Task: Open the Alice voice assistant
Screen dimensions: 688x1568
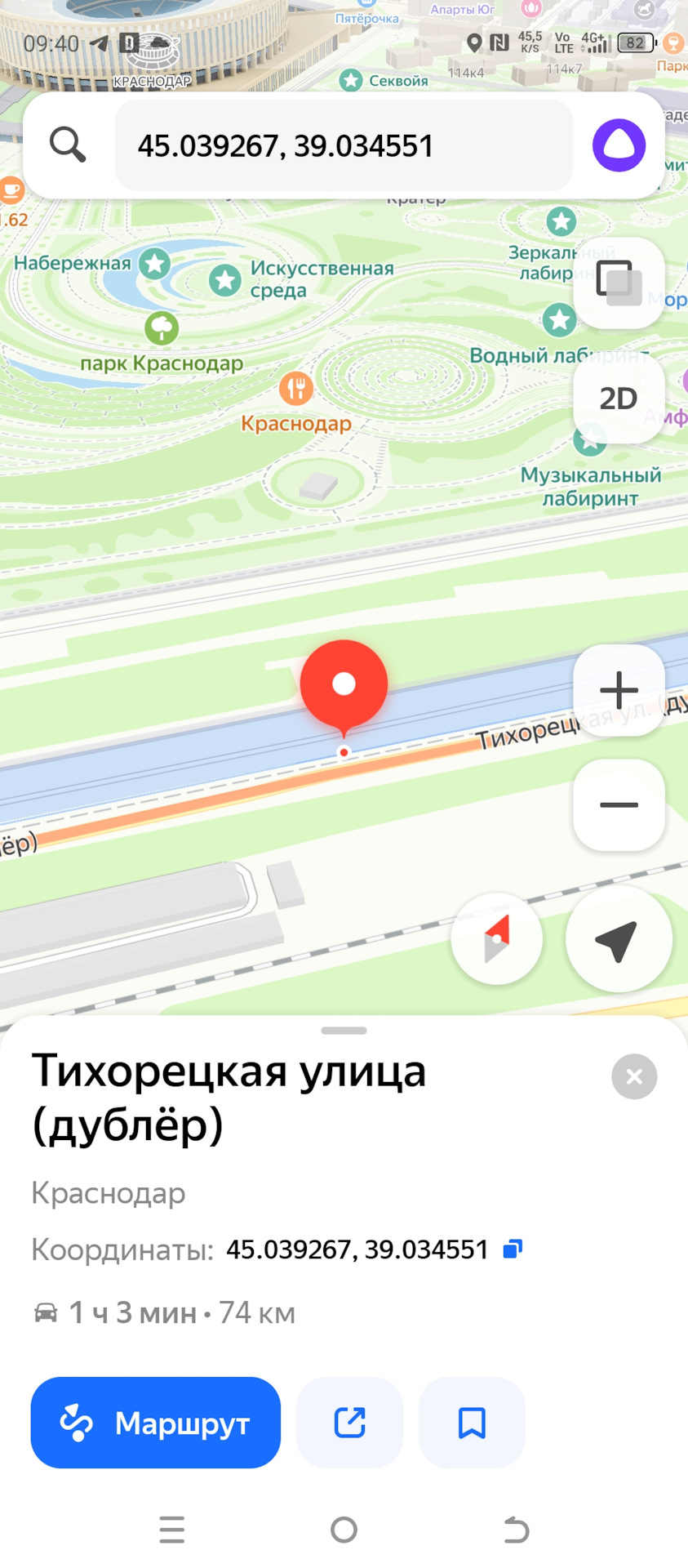Action: click(x=619, y=145)
